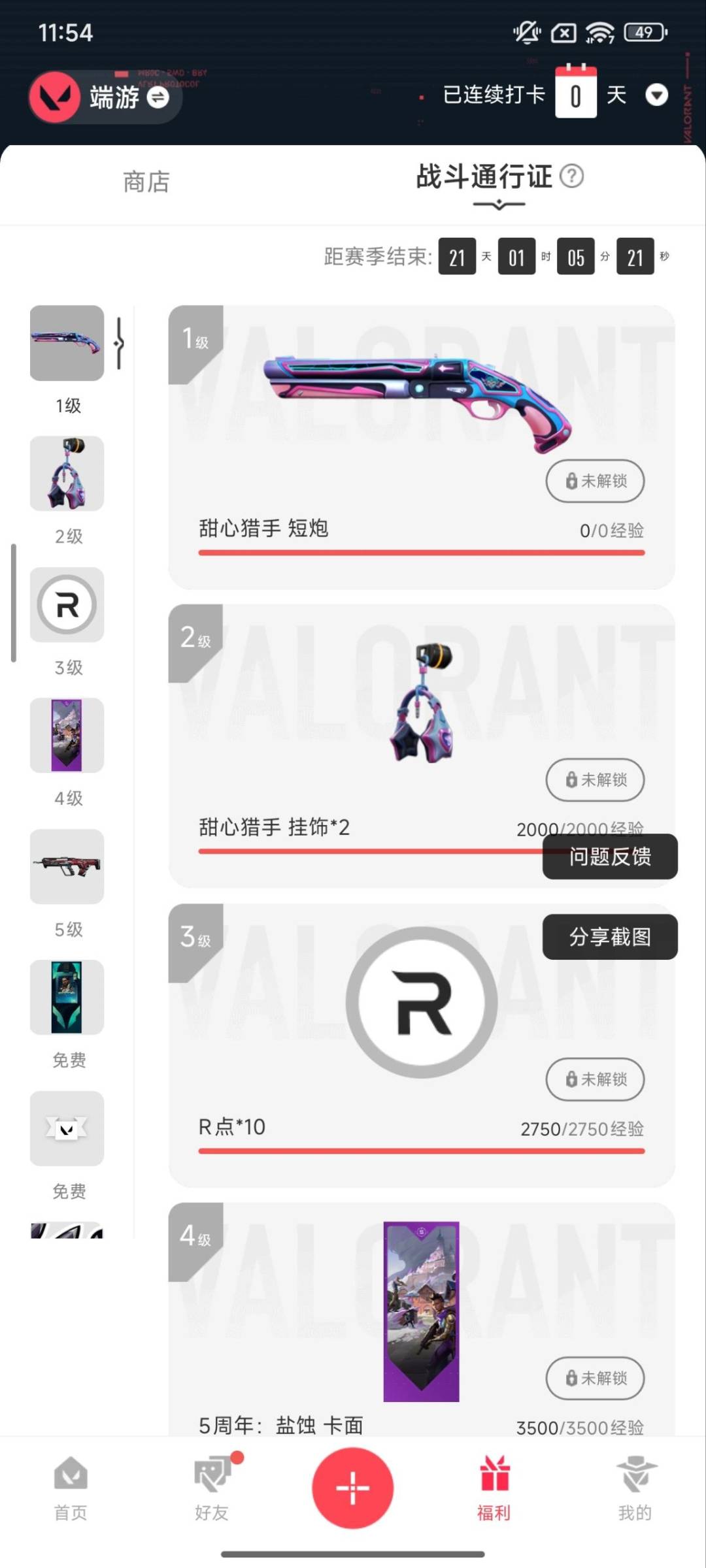This screenshot has height=1568, width=706.
Task: Tap the battle pass help question mark icon
Action: pyautogui.click(x=571, y=176)
